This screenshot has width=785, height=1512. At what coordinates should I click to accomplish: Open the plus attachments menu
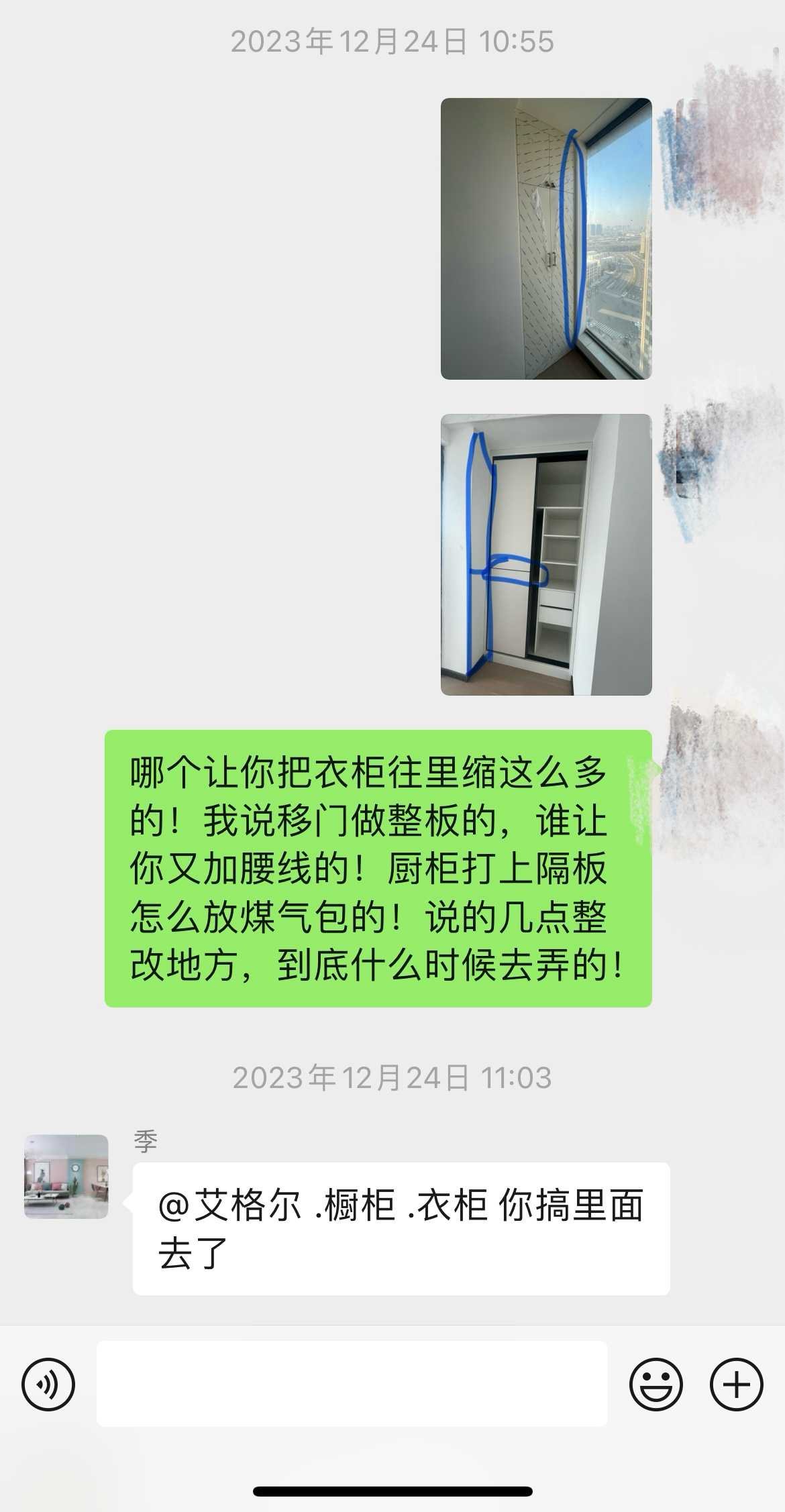tap(736, 1384)
